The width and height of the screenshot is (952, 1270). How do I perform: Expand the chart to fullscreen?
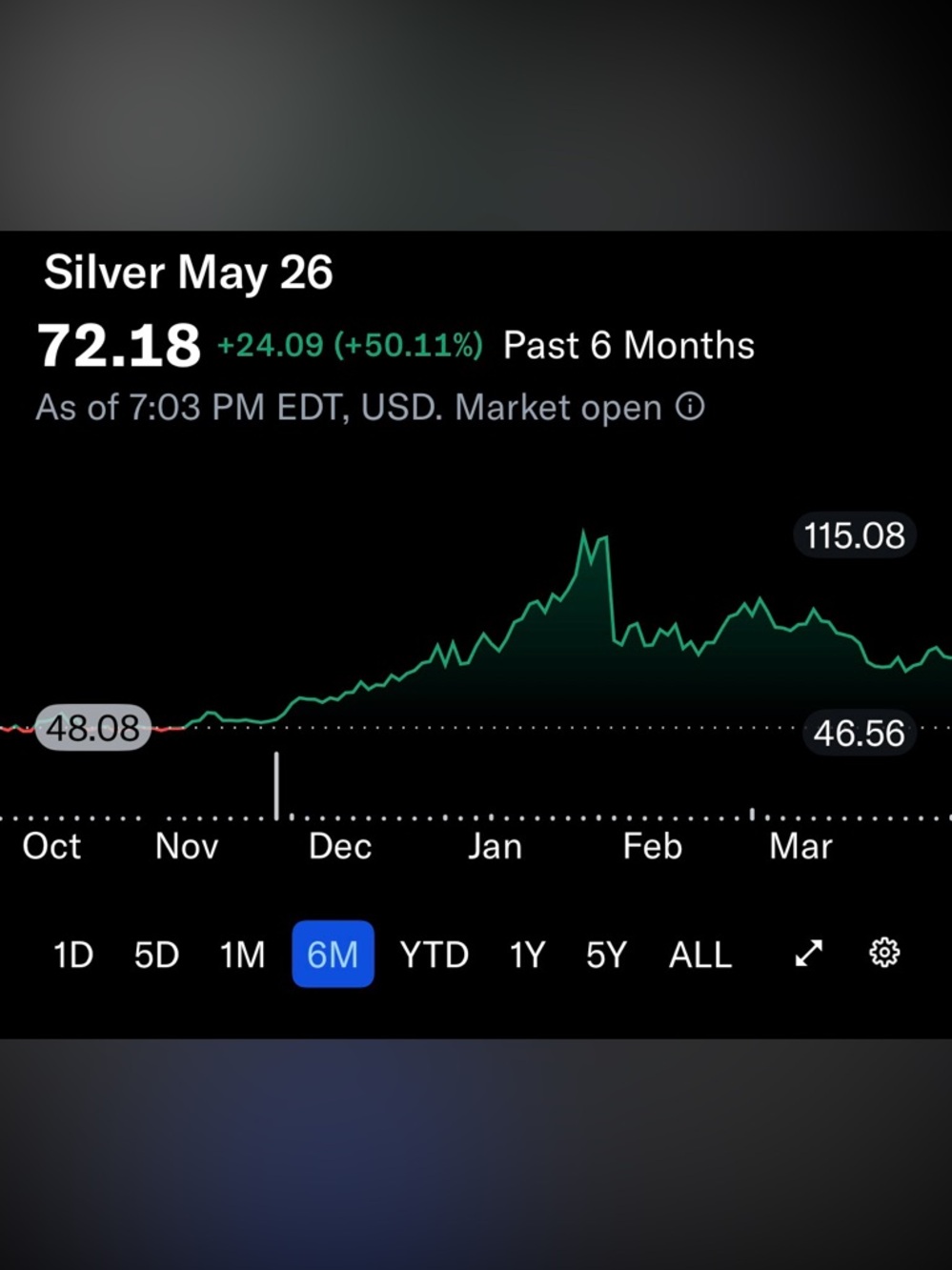(807, 953)
